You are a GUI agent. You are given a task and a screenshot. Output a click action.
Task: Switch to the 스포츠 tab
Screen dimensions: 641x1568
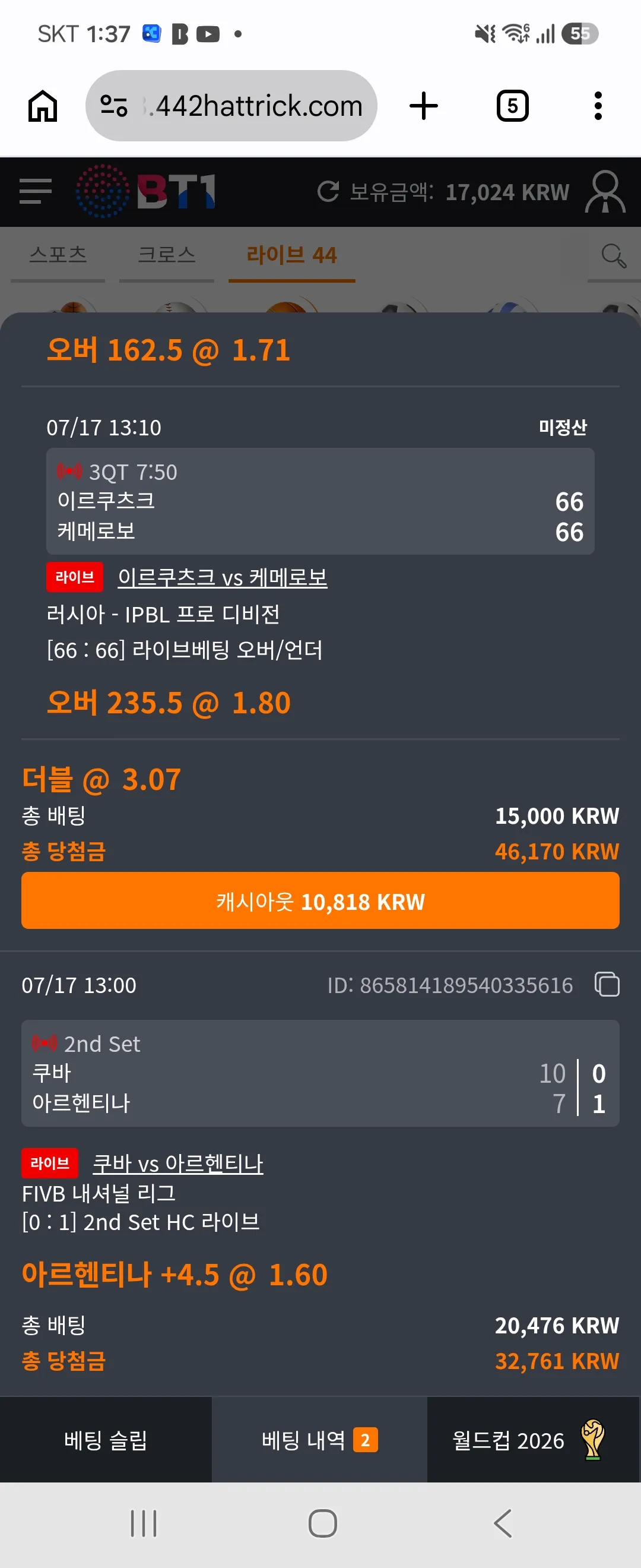coord(58,254)
